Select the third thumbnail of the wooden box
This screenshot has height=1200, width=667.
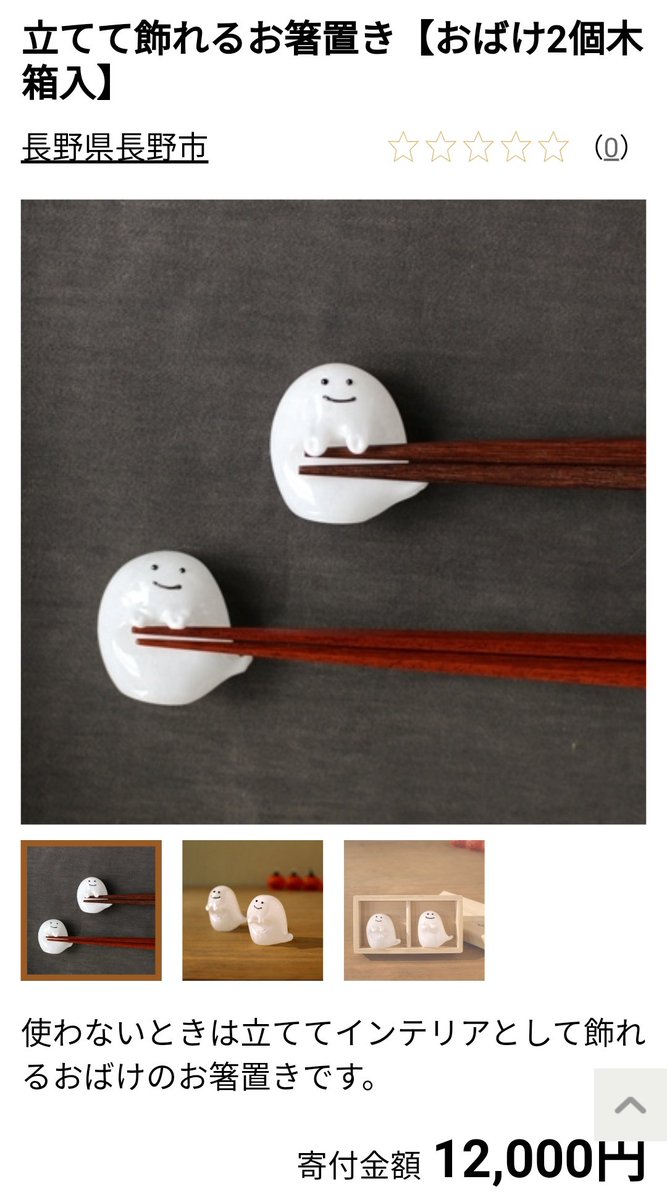414,910
